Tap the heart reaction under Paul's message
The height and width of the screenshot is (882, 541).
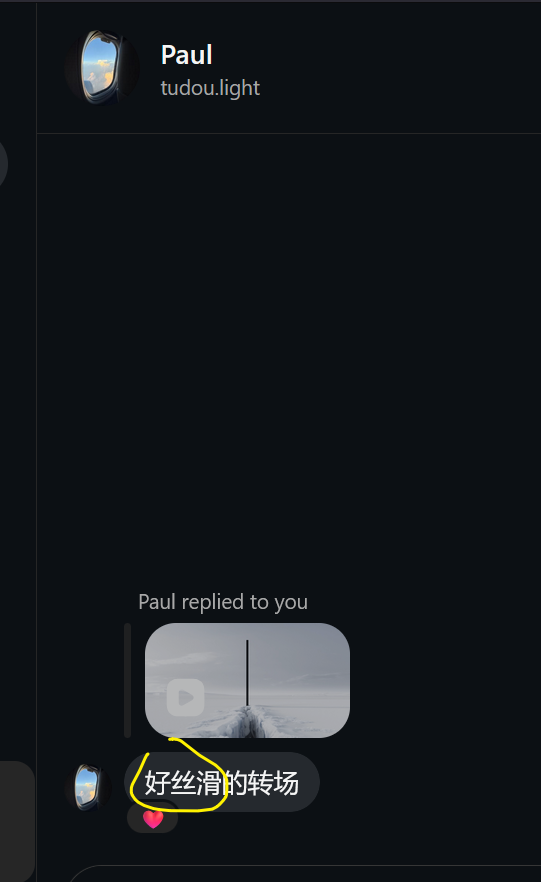tap(152, 819)
